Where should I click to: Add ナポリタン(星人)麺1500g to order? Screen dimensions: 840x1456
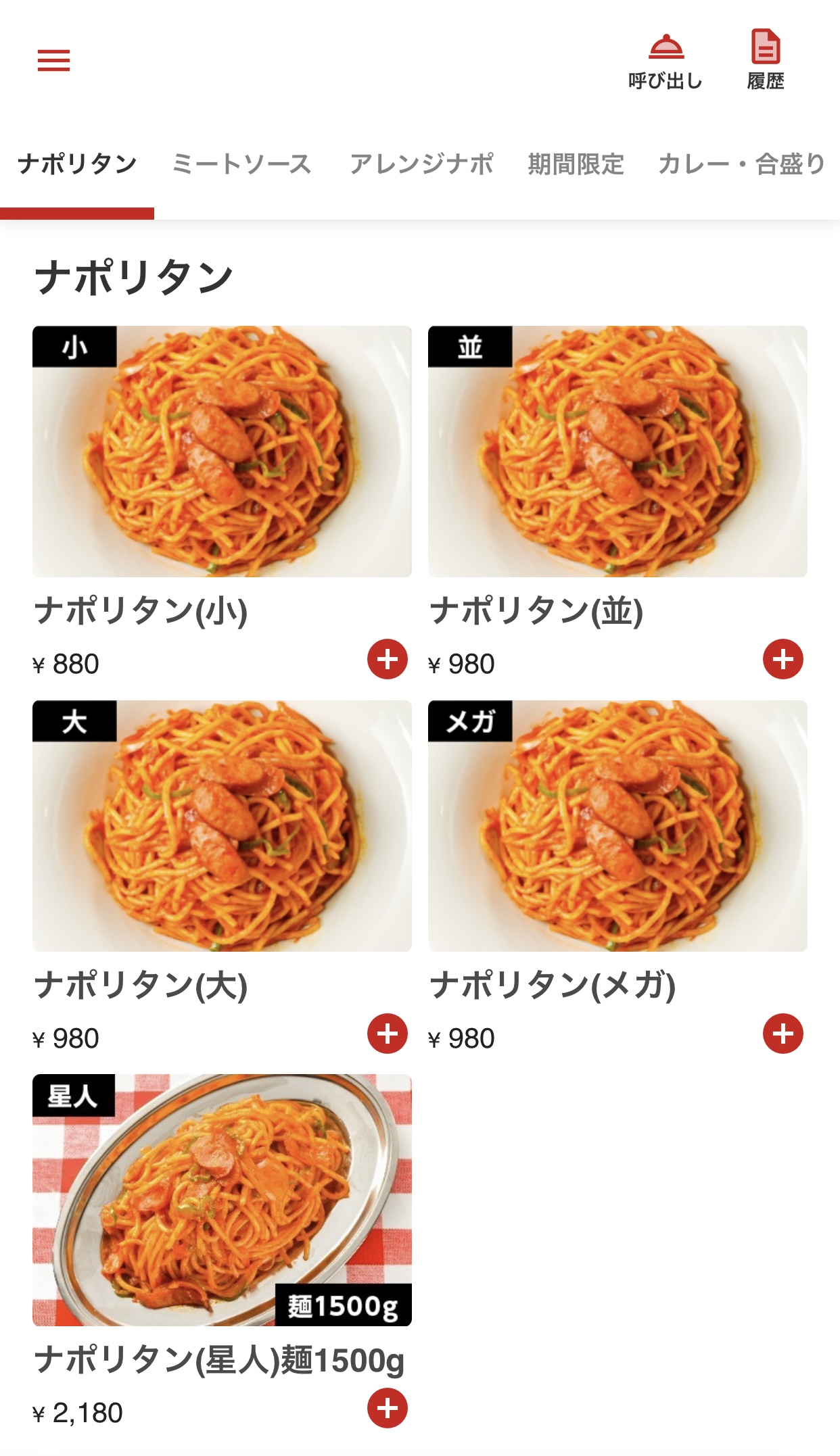tap(388, 1408)
